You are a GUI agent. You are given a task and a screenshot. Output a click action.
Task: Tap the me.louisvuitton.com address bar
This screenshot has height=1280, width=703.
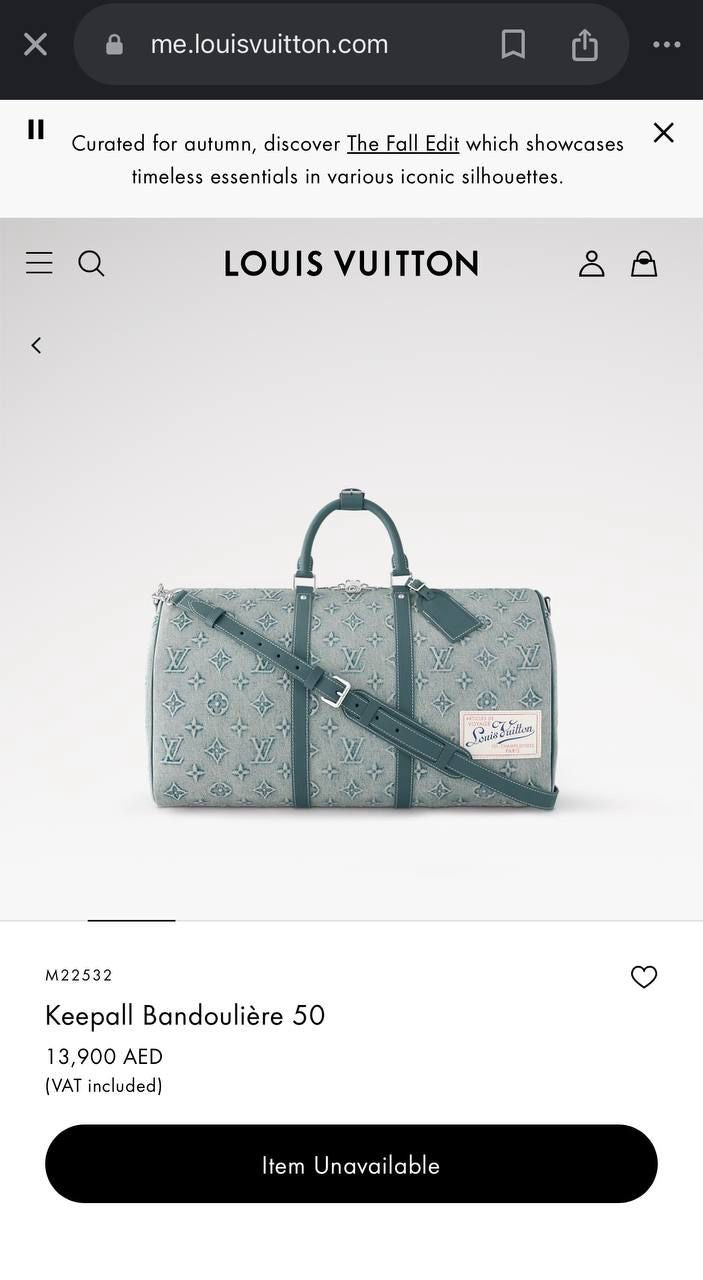[269, 44]
